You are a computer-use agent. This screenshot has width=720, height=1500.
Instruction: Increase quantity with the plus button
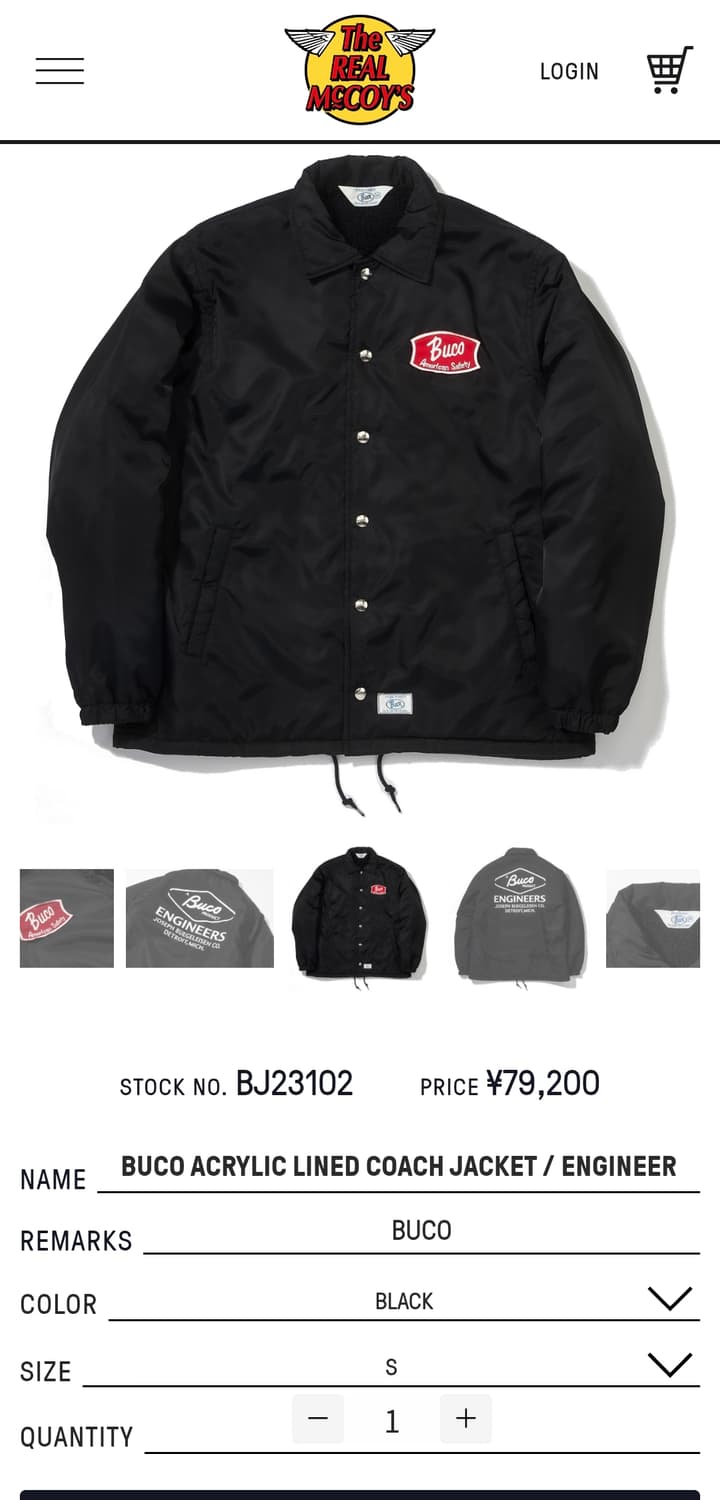[465, 1419]
